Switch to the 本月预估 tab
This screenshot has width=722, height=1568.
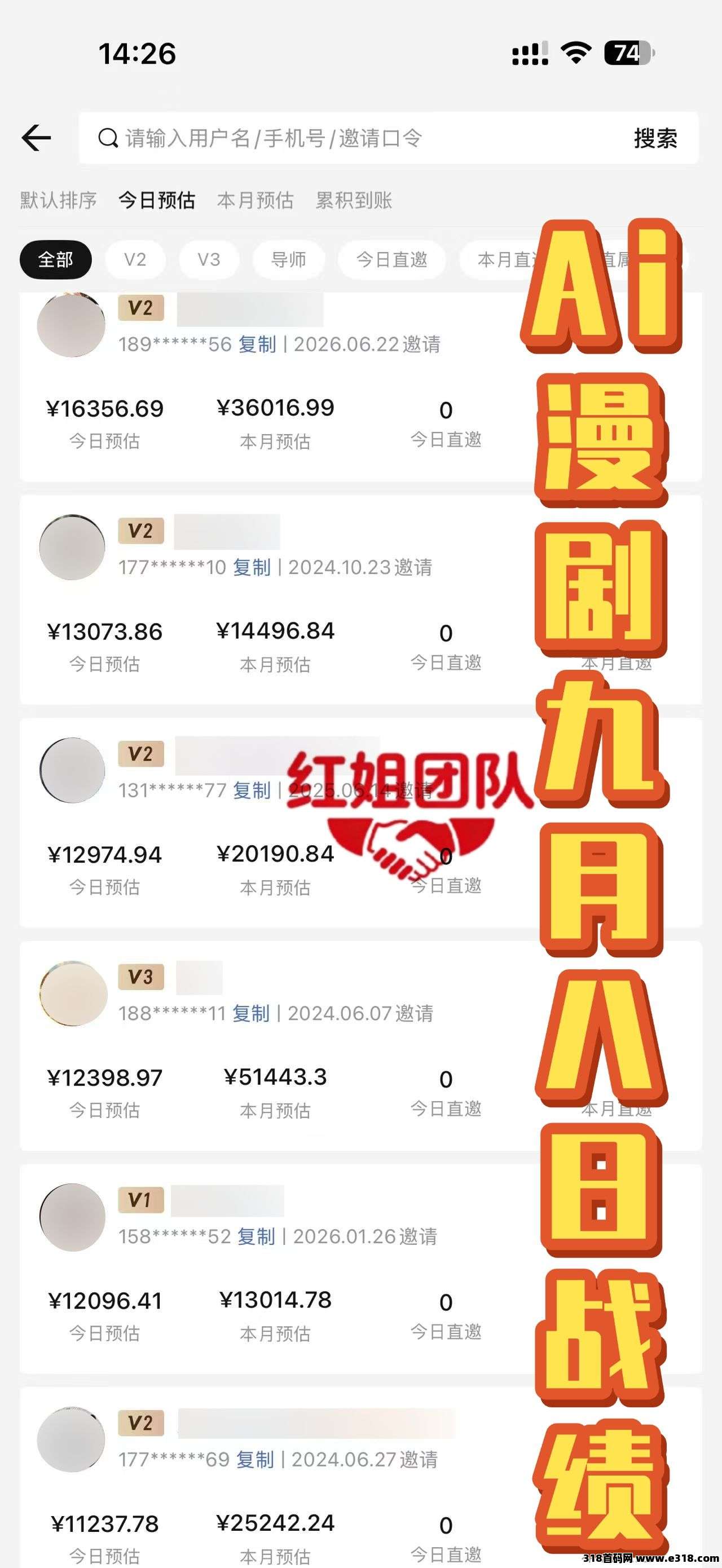coord(255,200)
